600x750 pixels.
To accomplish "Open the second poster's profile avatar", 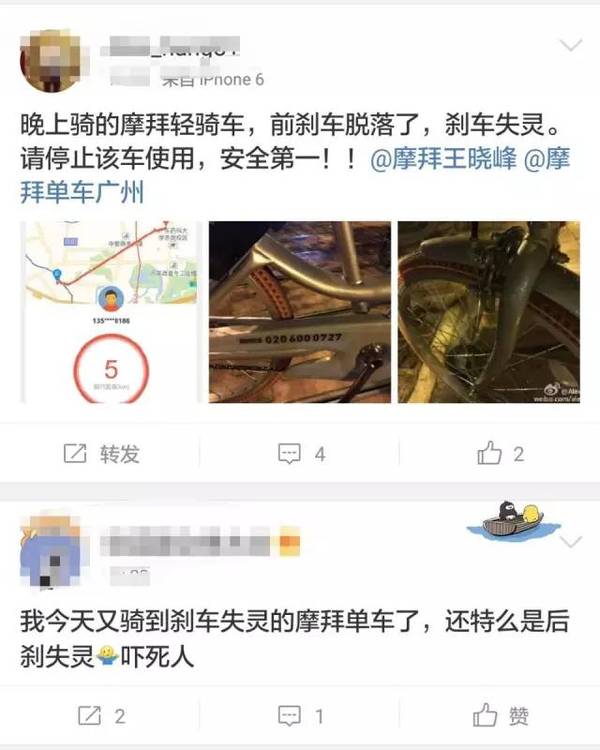I will click(50, 548).
